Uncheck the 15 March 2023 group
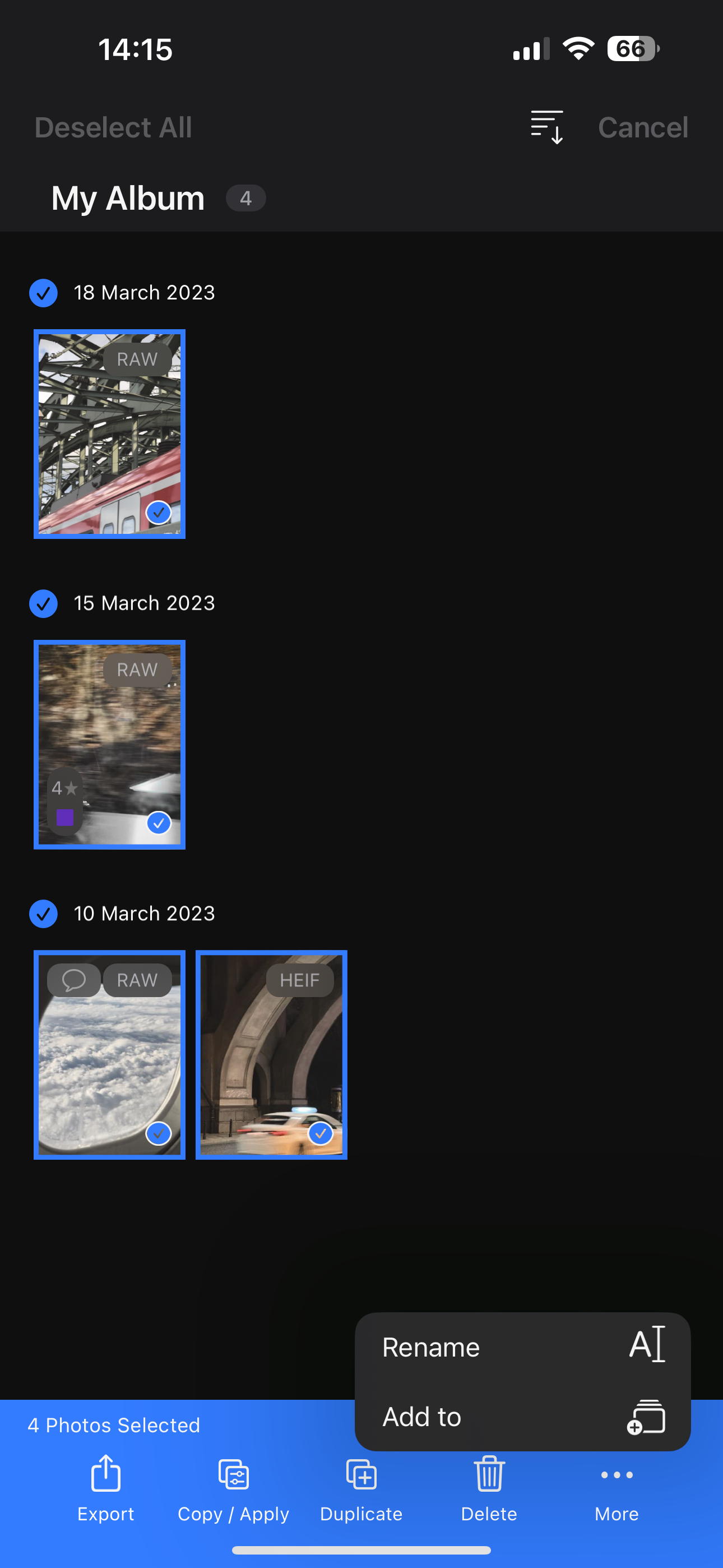 [43, 604]
